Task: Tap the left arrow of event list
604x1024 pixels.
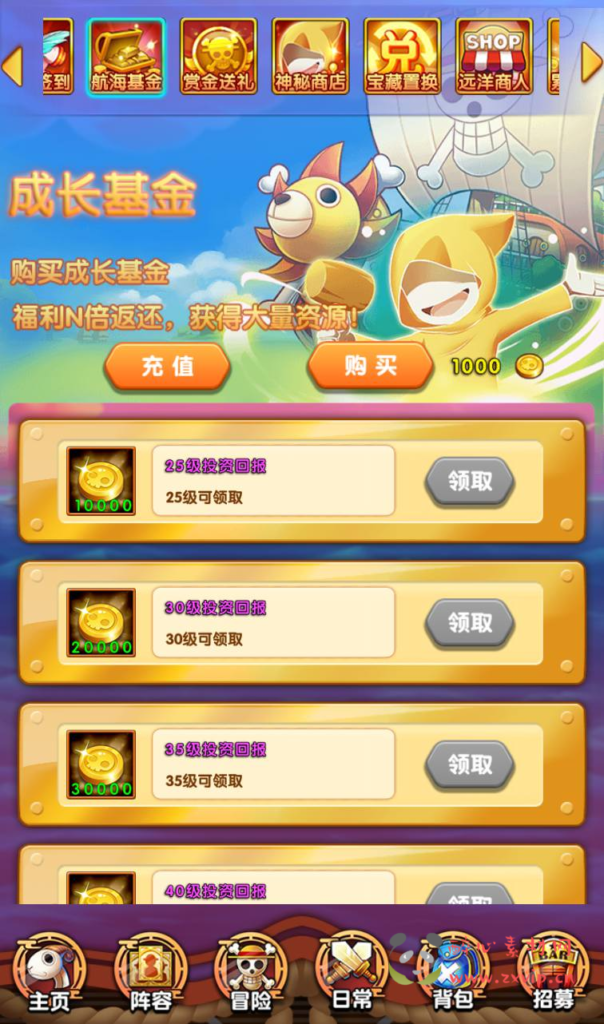Action: tap(12, 64)
